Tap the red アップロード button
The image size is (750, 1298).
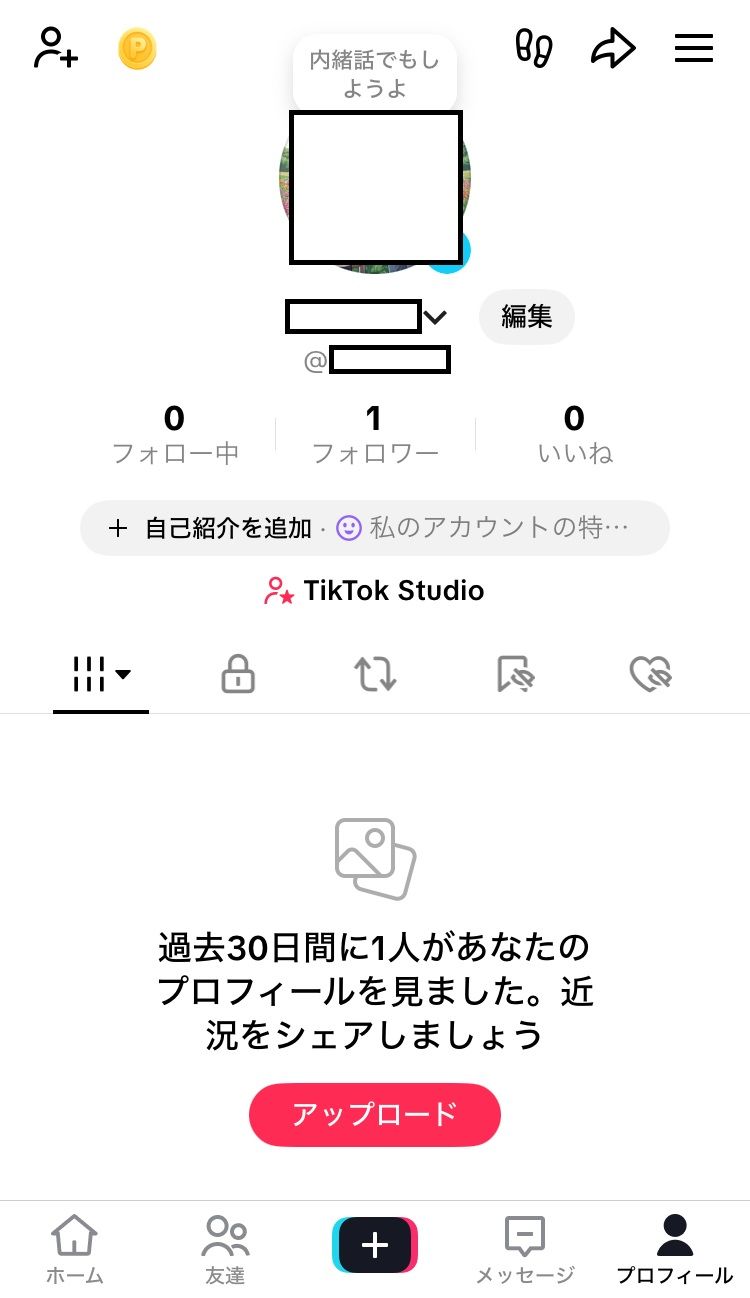tap(375, 1114)
